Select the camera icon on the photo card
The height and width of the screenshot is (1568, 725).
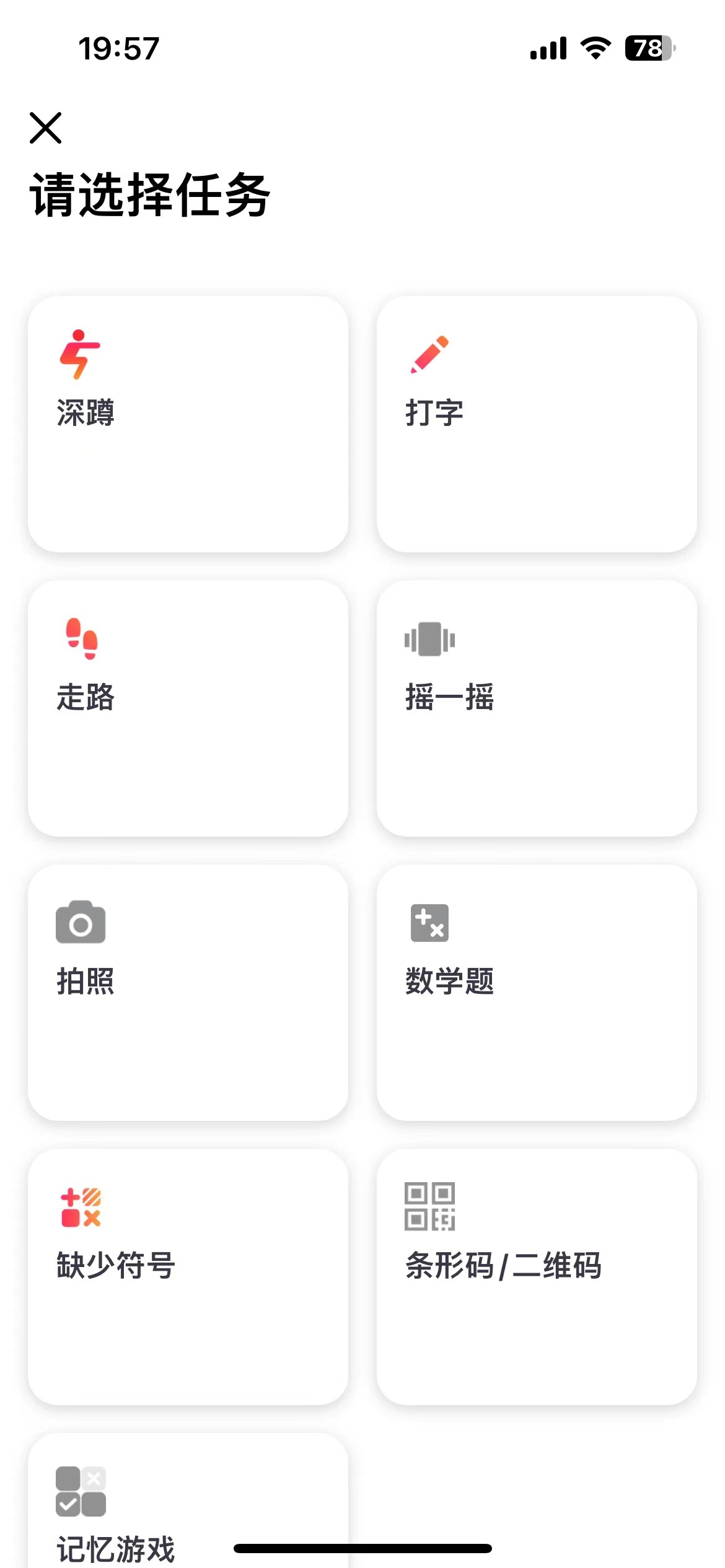pyautogui.click(x=81, y=924)
